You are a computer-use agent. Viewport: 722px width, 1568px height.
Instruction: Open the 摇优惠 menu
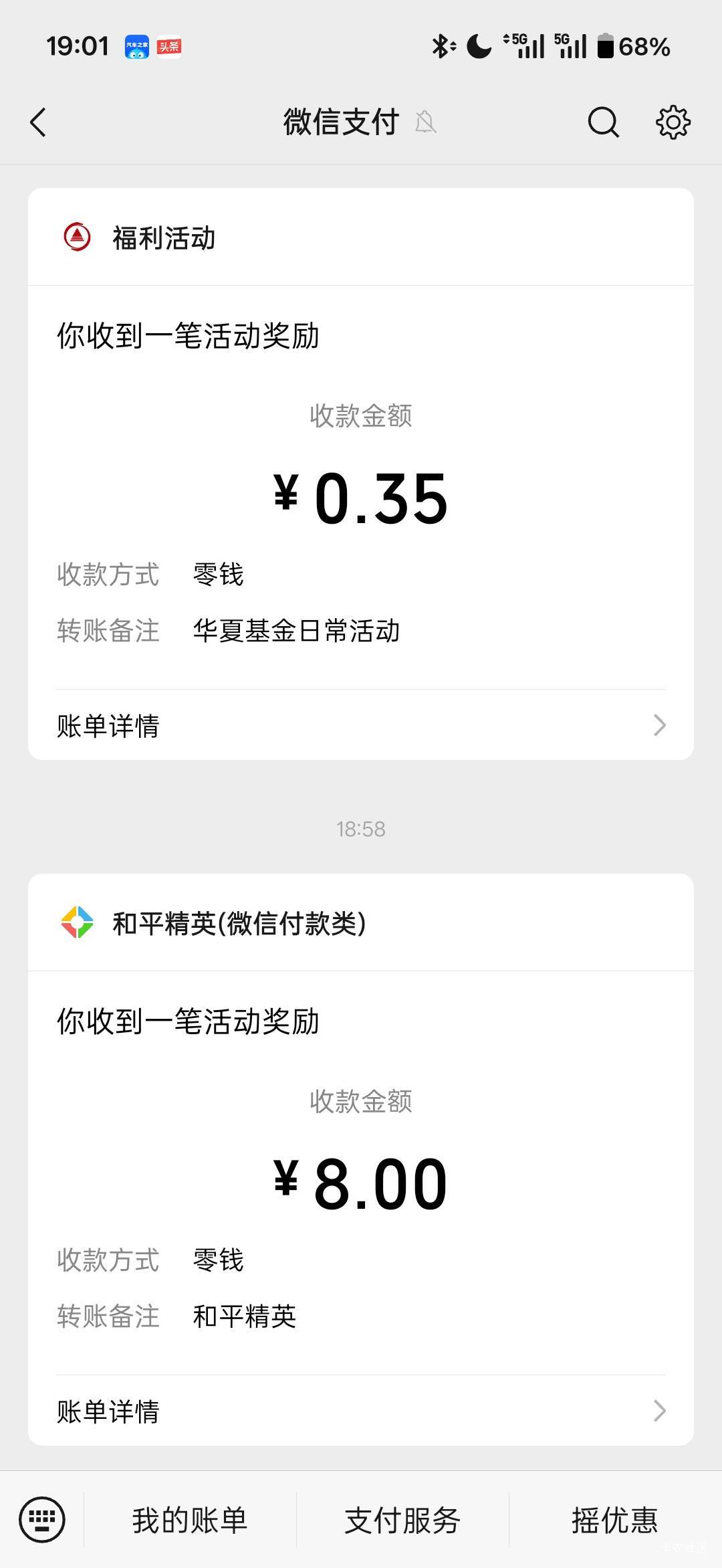614,1521
